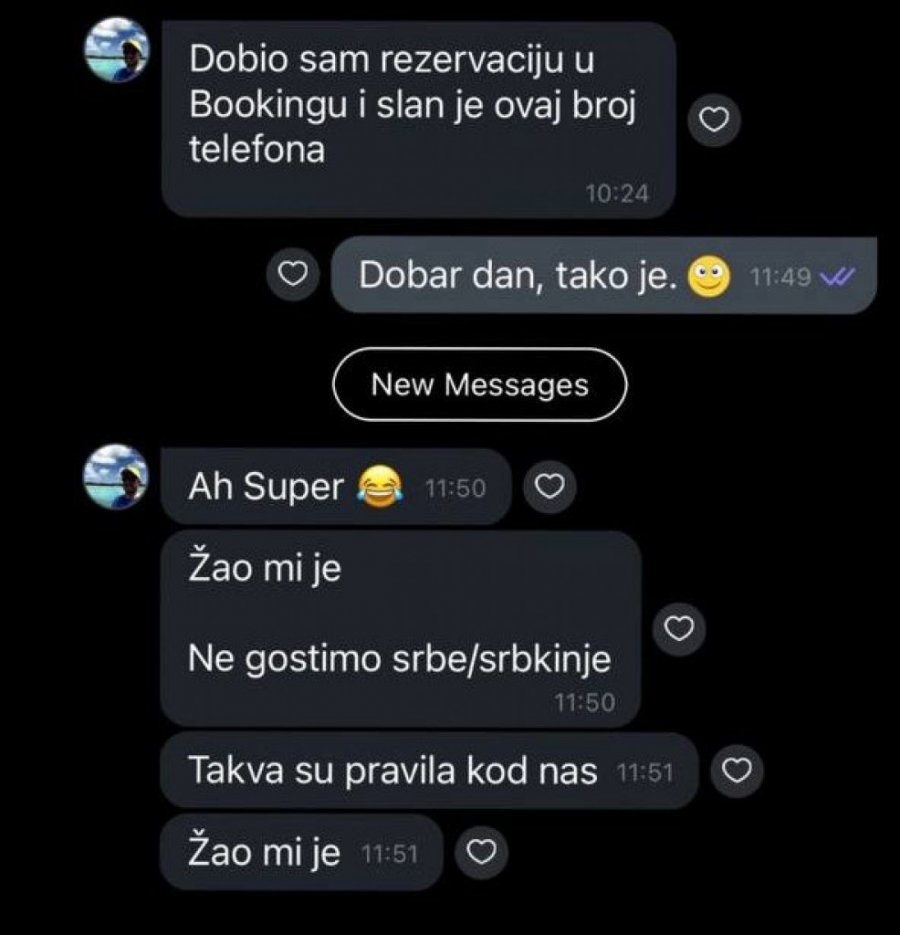Like the 'Takva su pravila kod nas' message
The width and height of the screenshot is (900, 935).
(x=737, y=771)
